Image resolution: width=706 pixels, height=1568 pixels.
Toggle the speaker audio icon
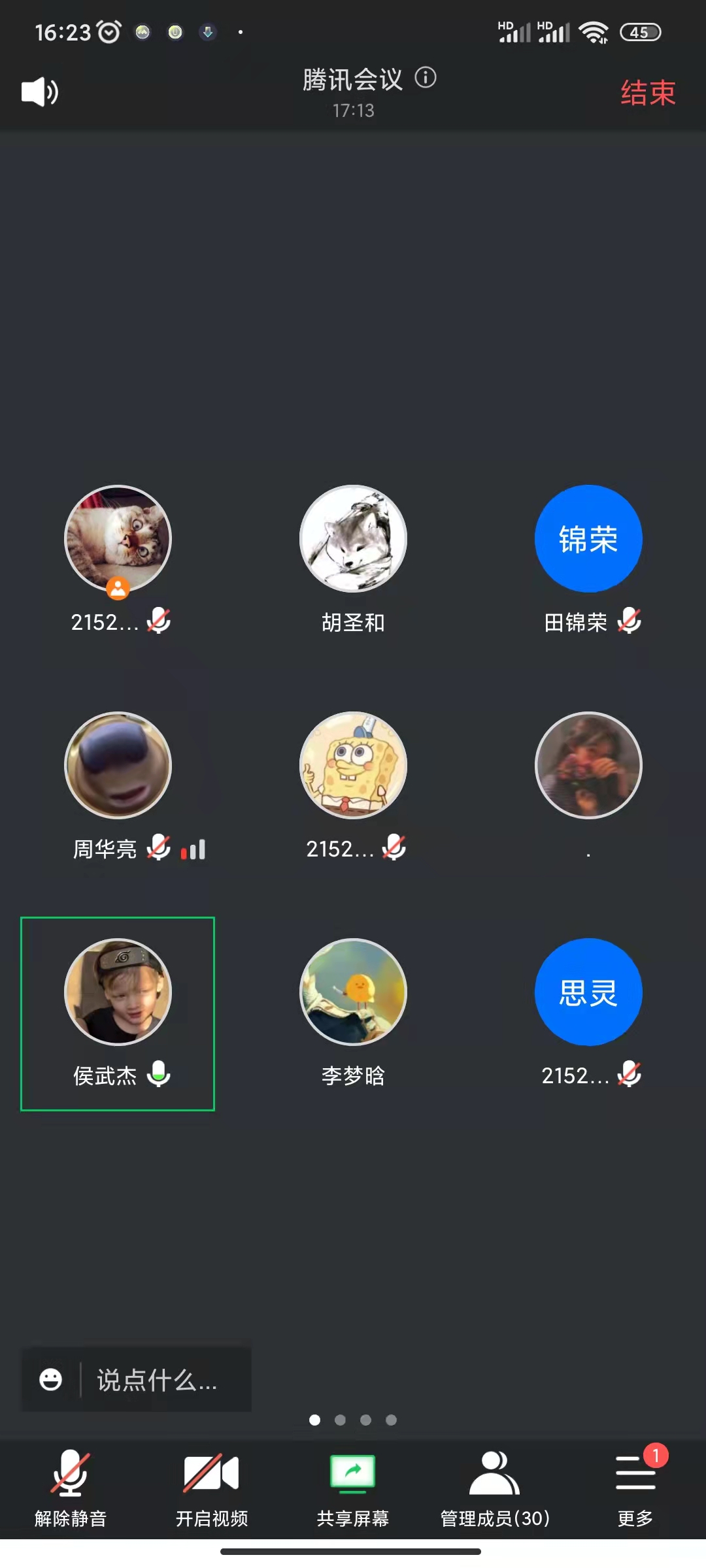coord(39,91)
